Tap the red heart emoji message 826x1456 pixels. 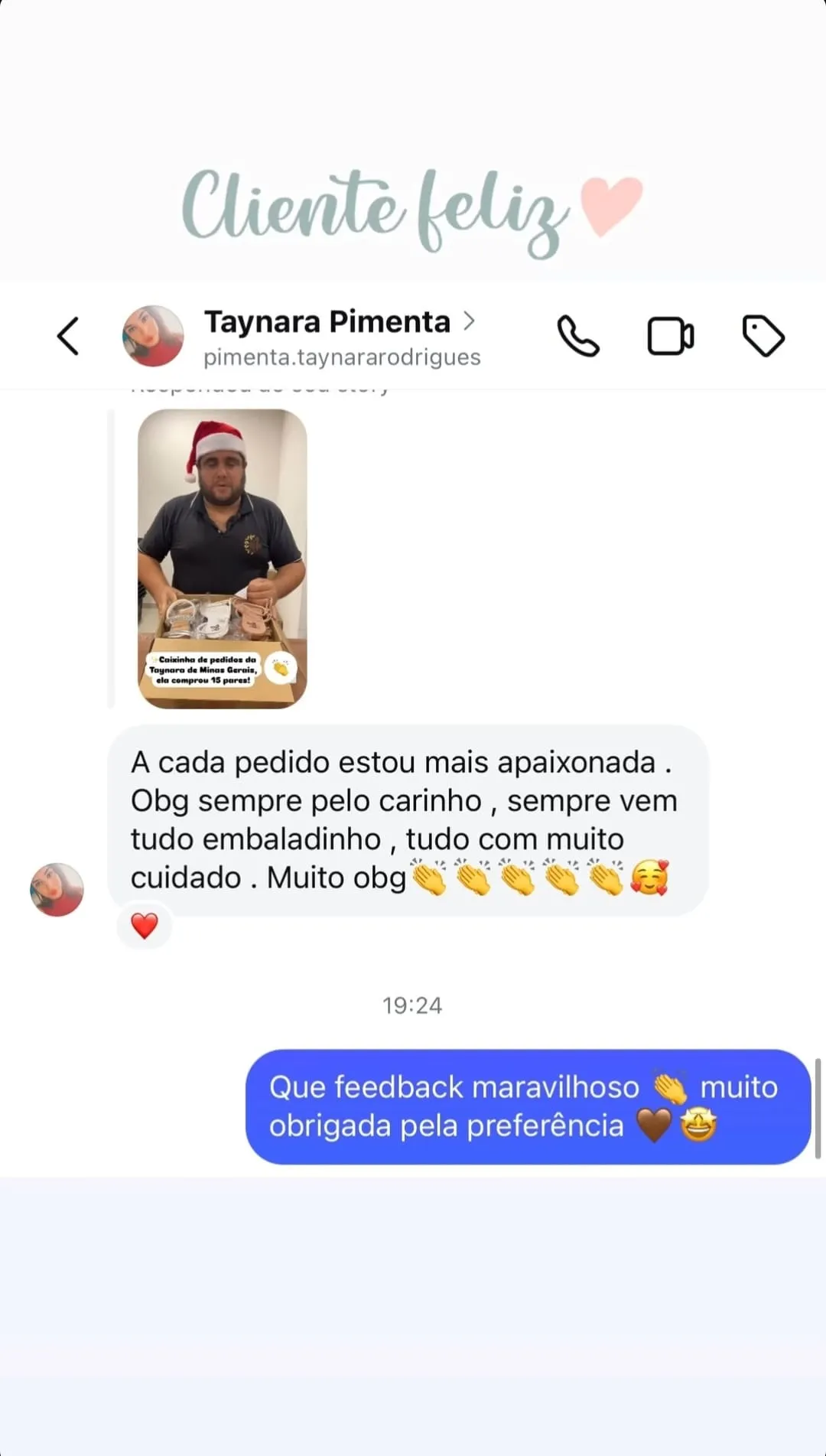(145, 925)
